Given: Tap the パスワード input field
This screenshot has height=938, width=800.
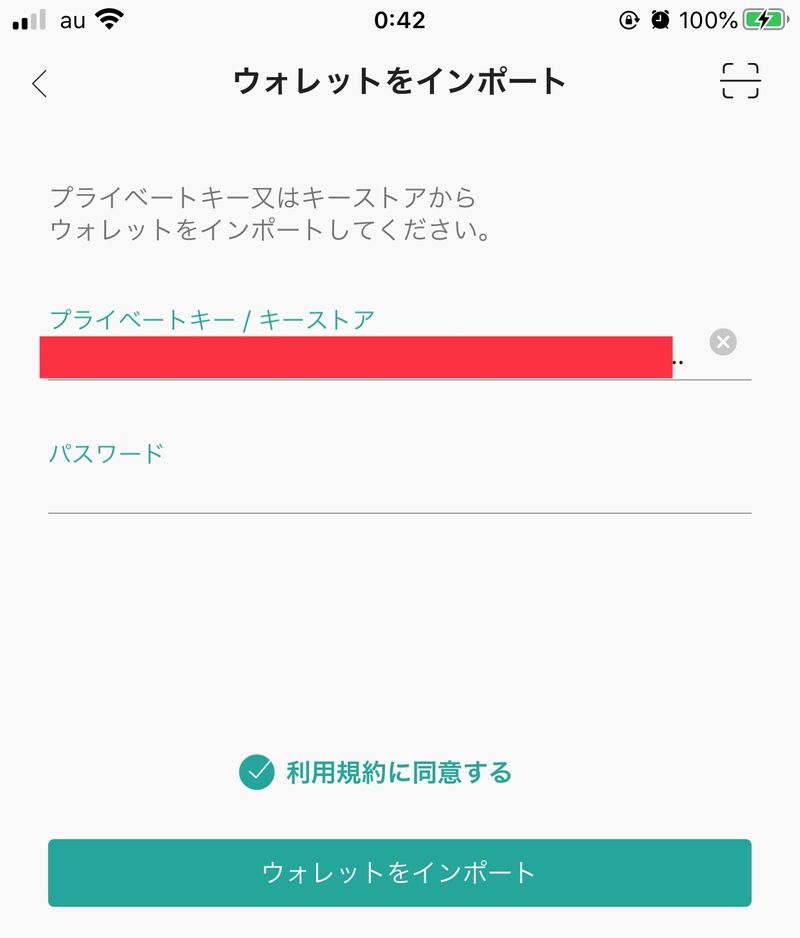Looking at the screenshot, I should click(400, 491).
